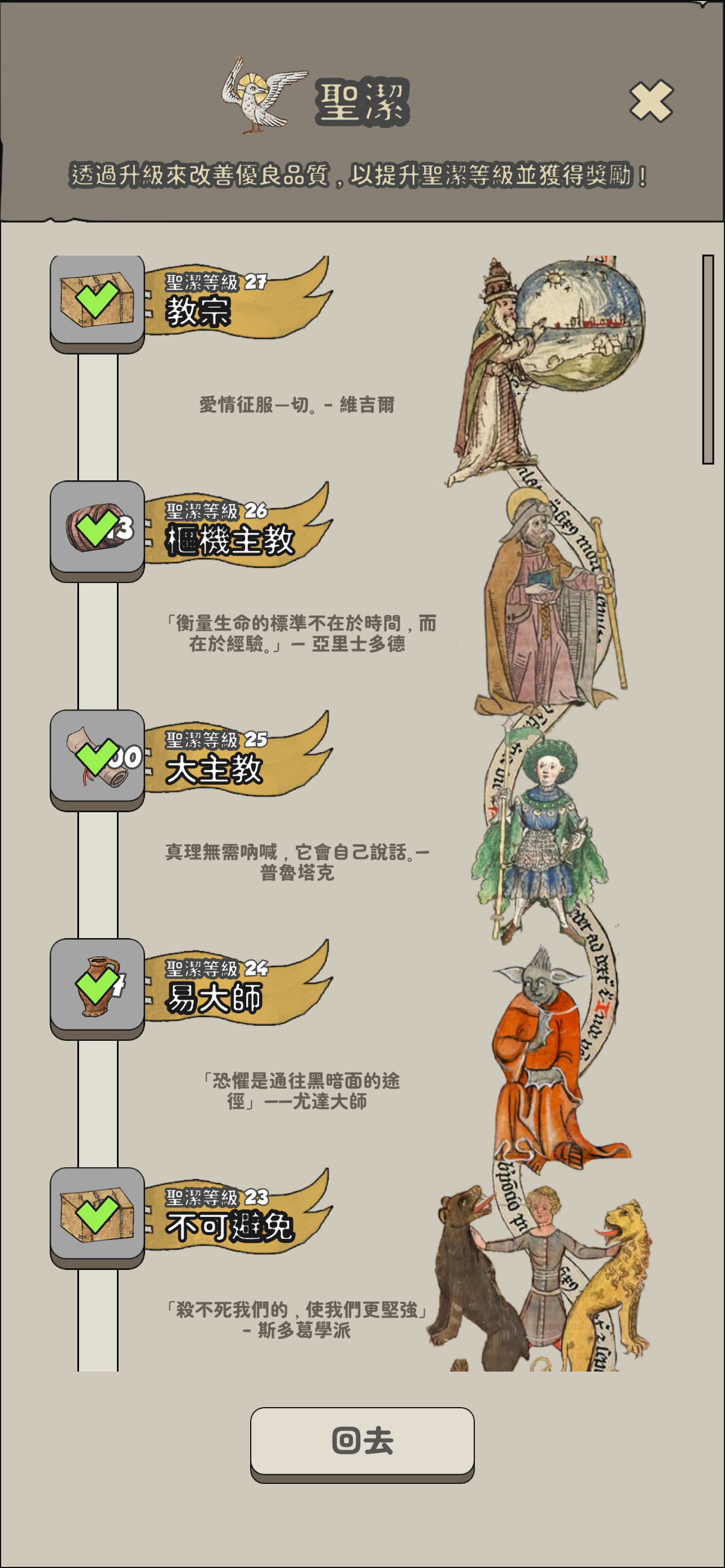
Task: Tap the 回去 button
Action: [x=362, y=1441]
